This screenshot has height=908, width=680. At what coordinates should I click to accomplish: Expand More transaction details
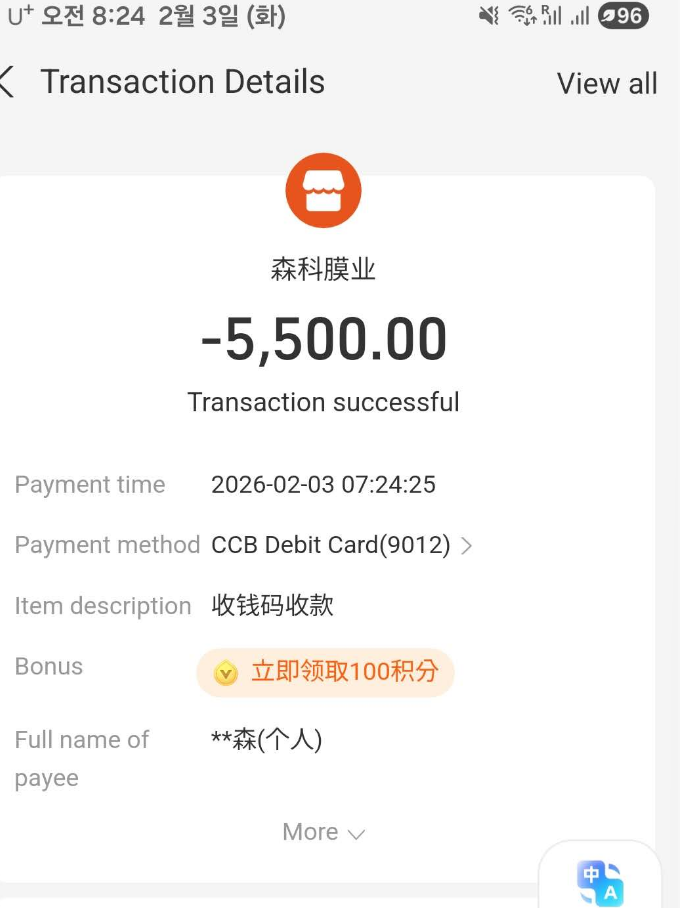tap(323, 832)
